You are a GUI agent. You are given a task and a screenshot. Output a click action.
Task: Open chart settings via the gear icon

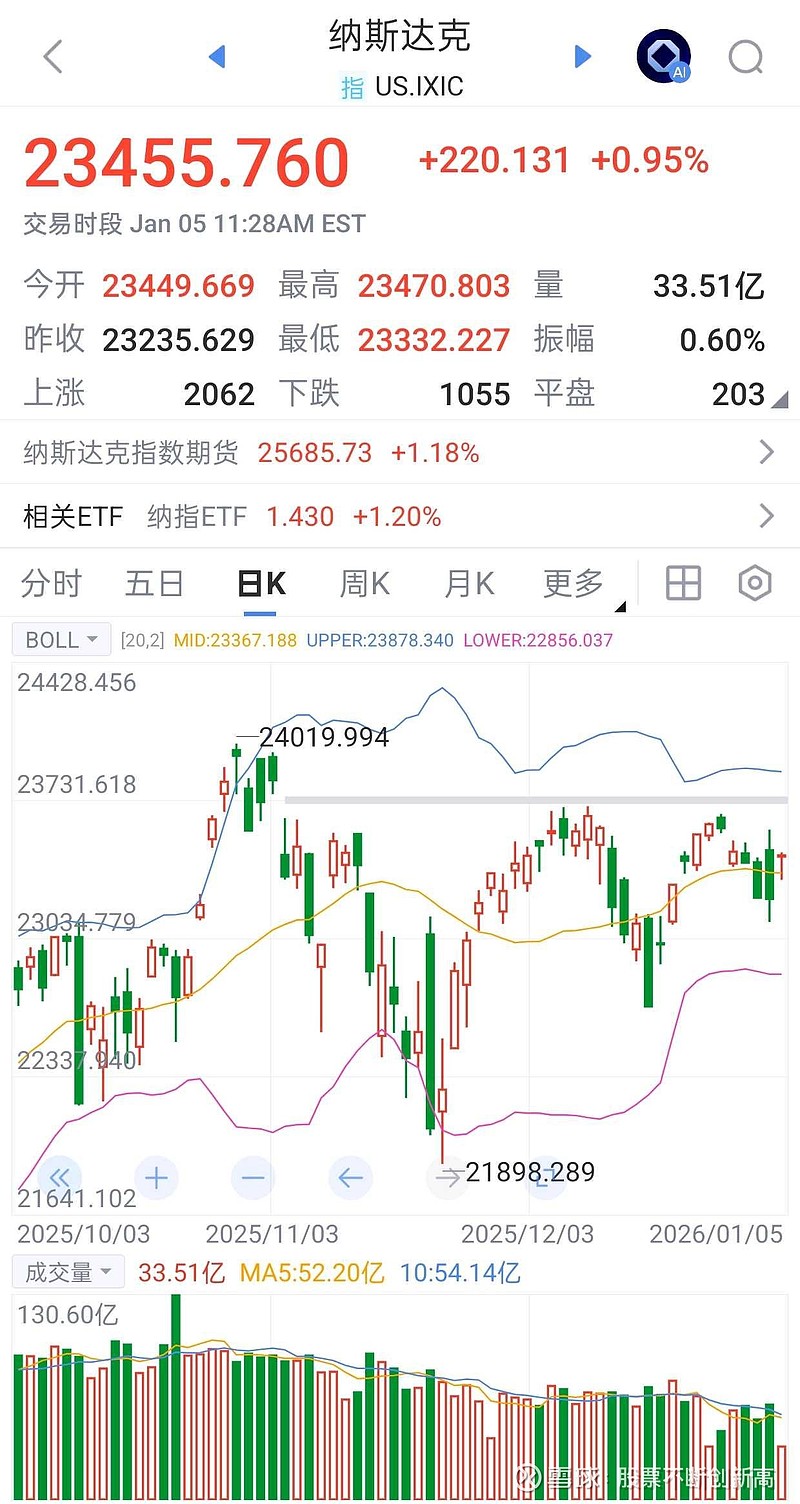coord(754,583)
